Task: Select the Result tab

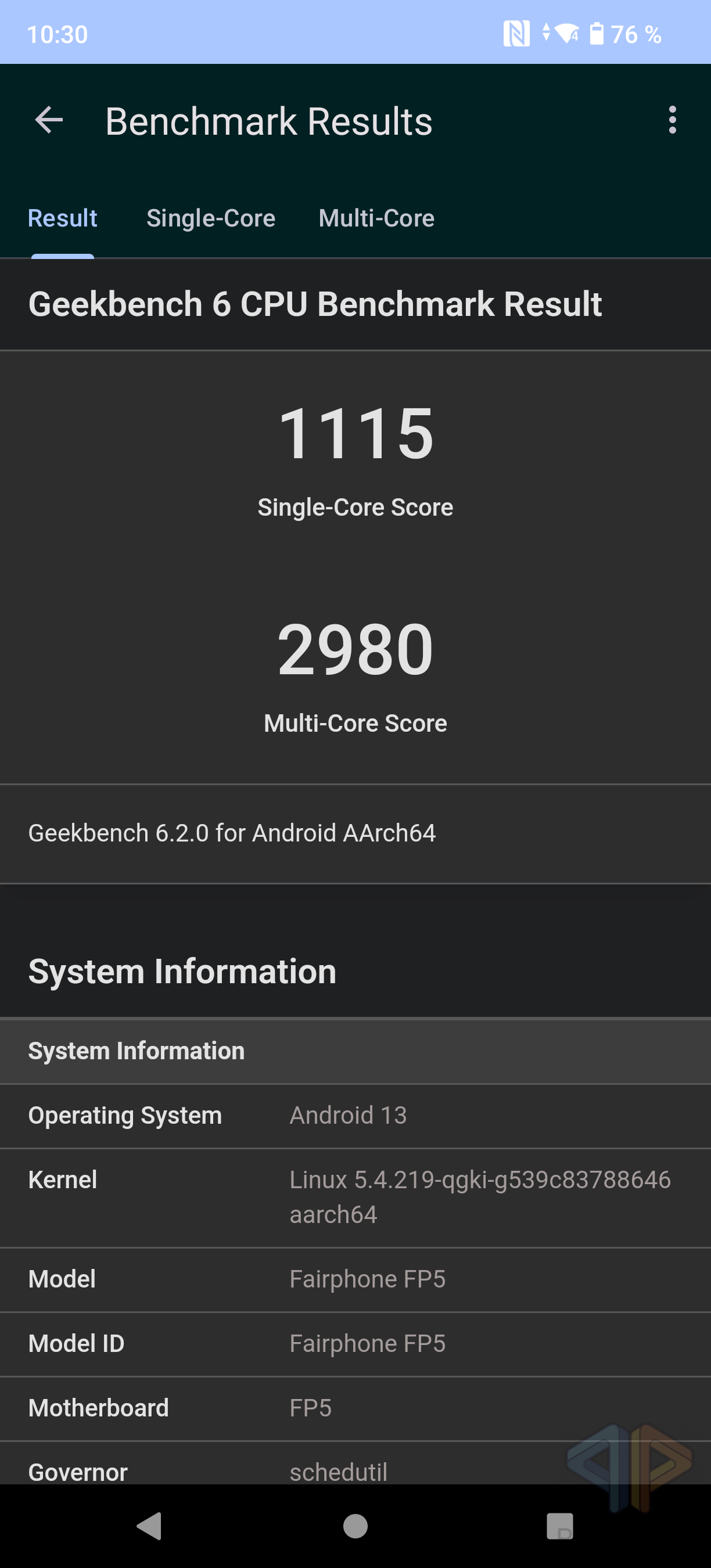Action: (63, 218)
